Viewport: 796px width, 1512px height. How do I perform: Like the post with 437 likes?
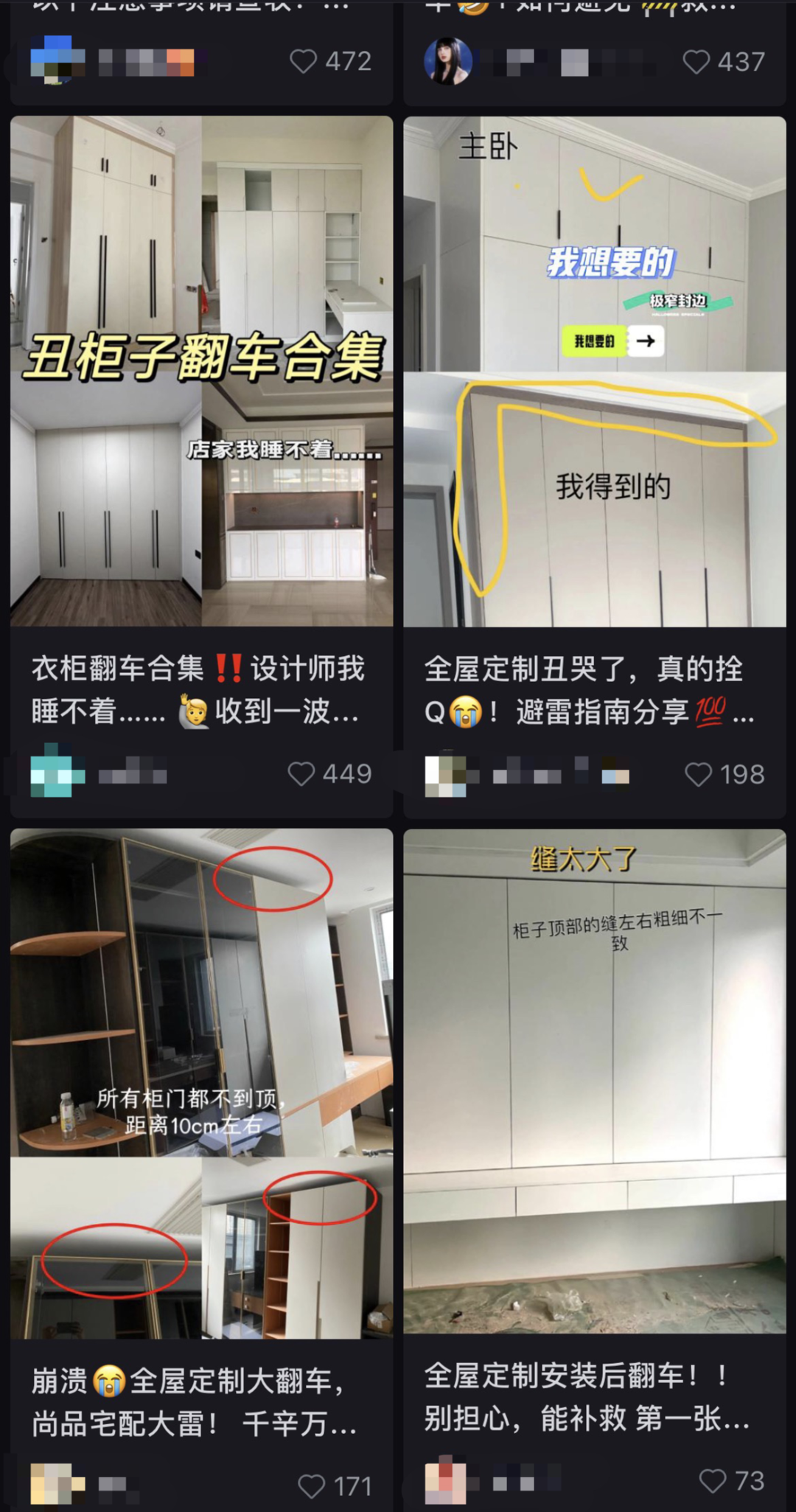pos(696,61)
